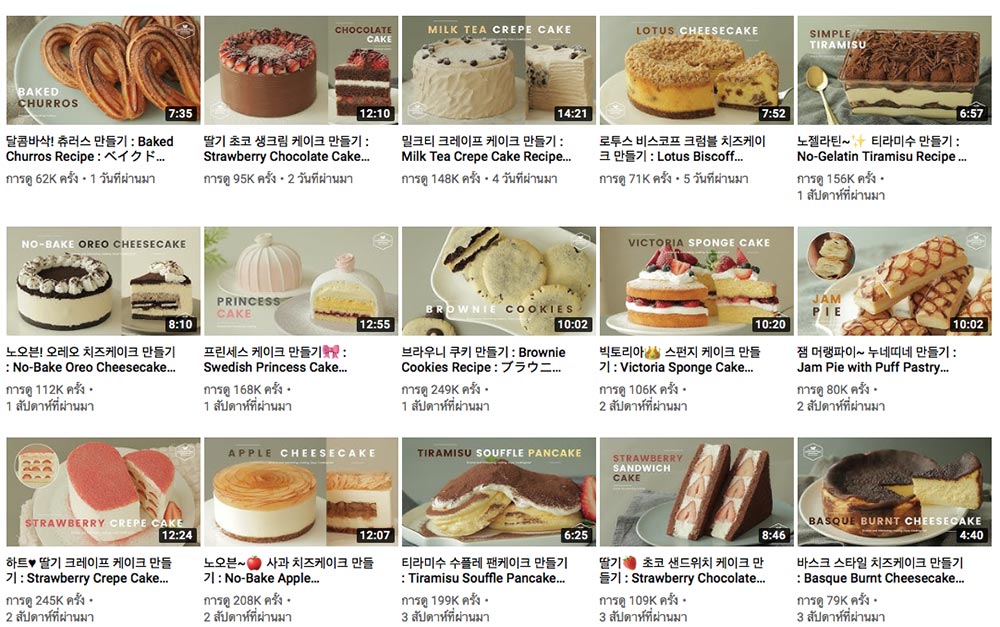This screenshot has height=627, width=1000.
Task: Open the No-Gelatin Tiramisu Recipe video
Action: pyautogui.click(x=893, y=70)
